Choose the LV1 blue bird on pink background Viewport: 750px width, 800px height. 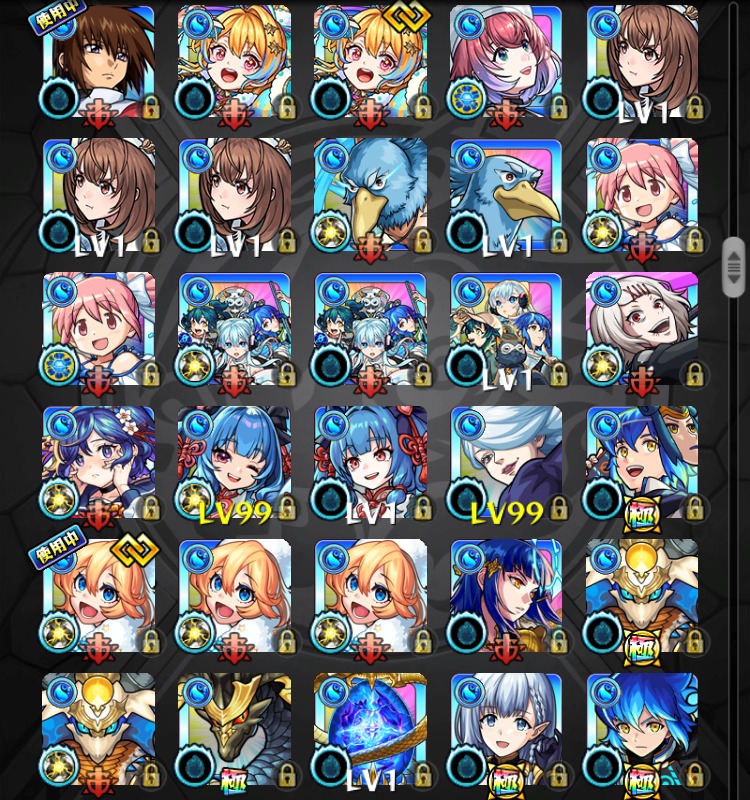click(506, 195)
